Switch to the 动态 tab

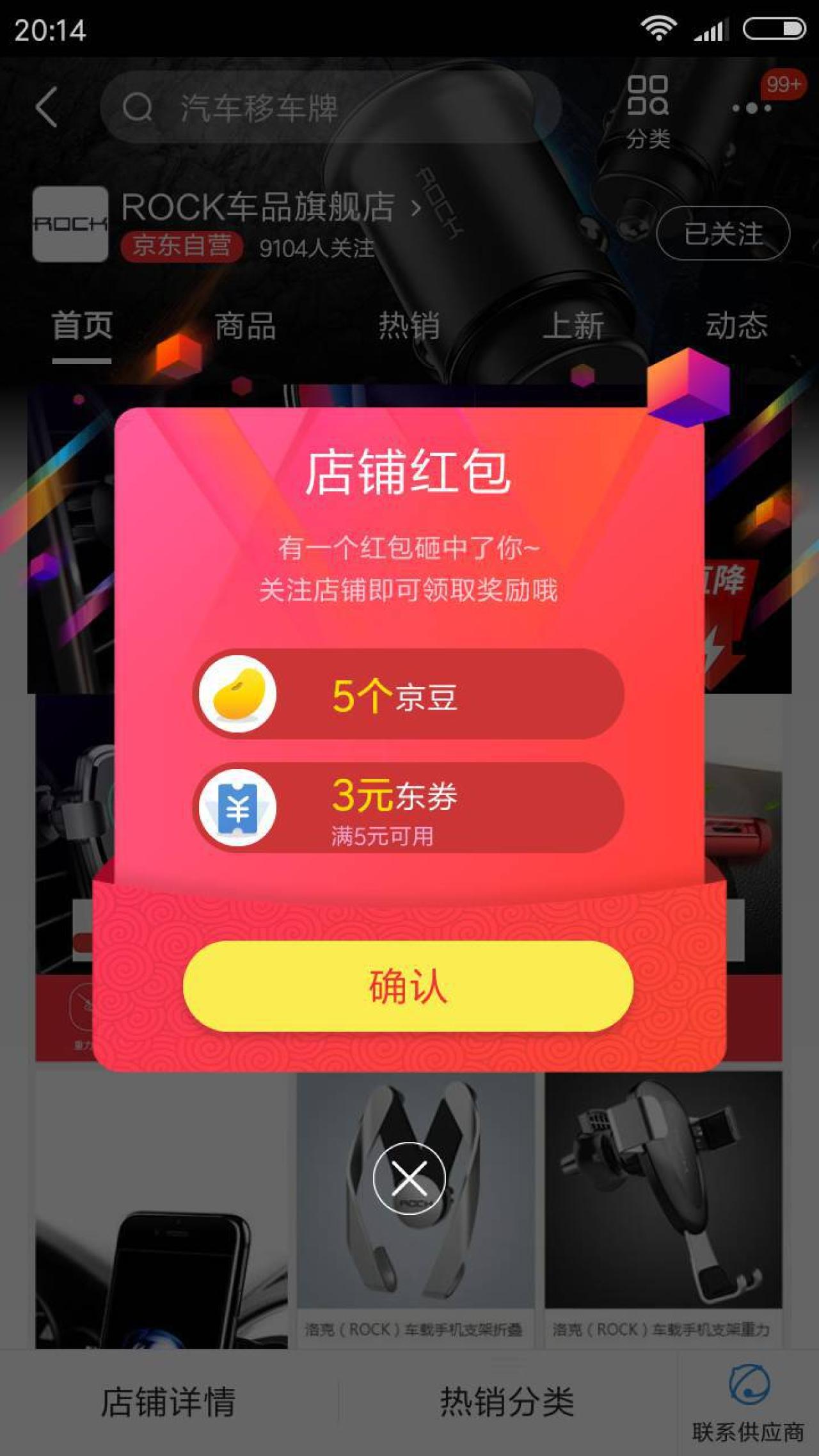(736, 326)
